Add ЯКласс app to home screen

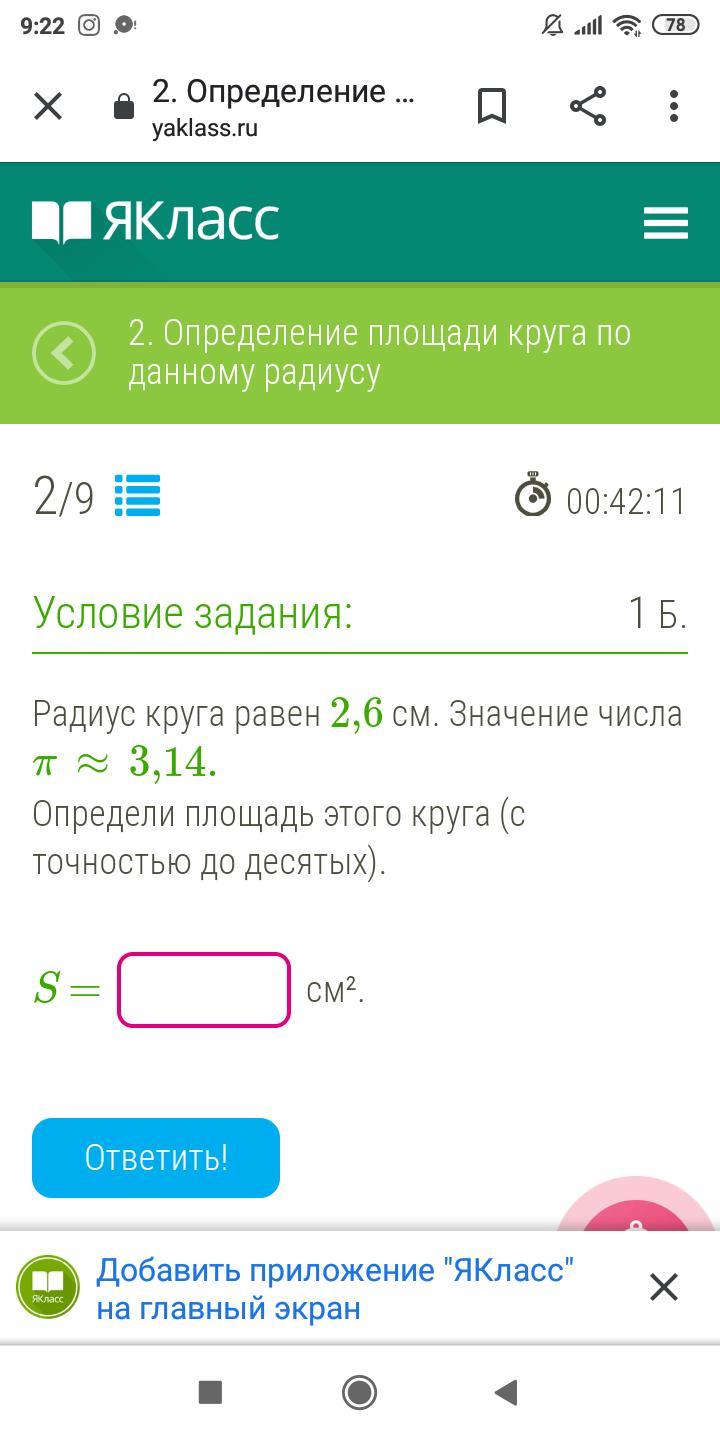[x=335, y=1289]
